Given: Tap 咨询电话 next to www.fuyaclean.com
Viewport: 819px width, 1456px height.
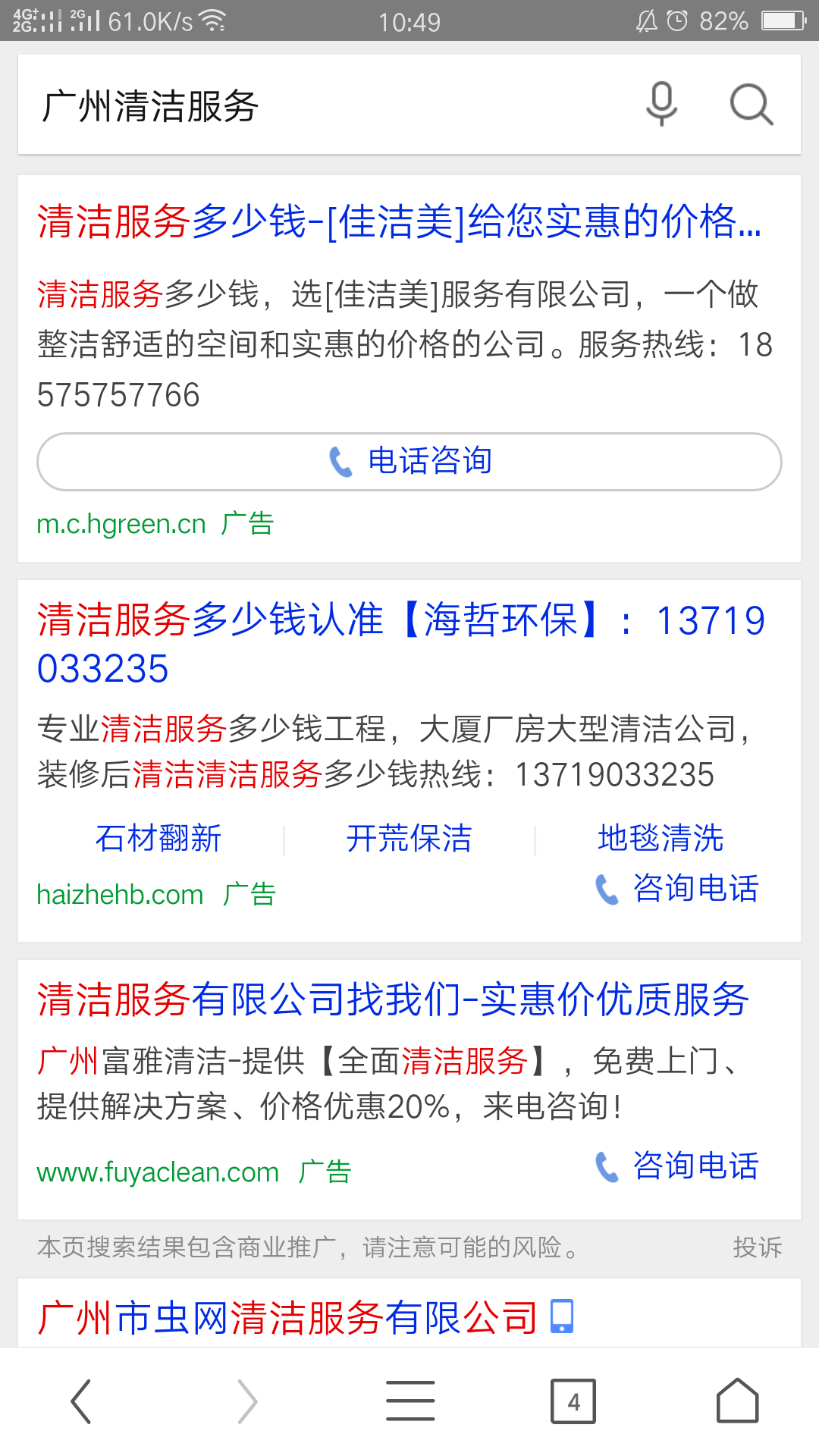Looking at the screenshot, I should pos(678,1166).
